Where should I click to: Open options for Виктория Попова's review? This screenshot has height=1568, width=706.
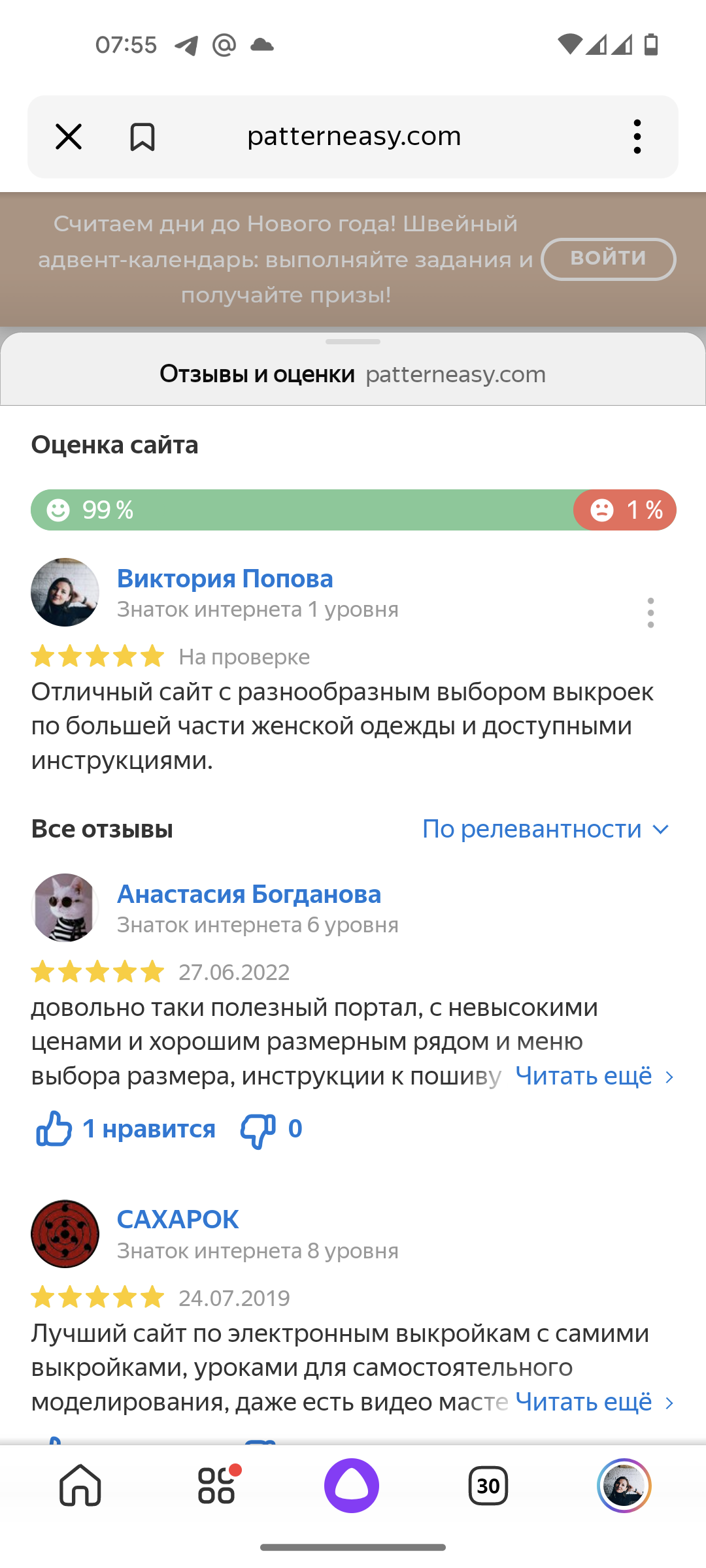[x=650, y=613]
